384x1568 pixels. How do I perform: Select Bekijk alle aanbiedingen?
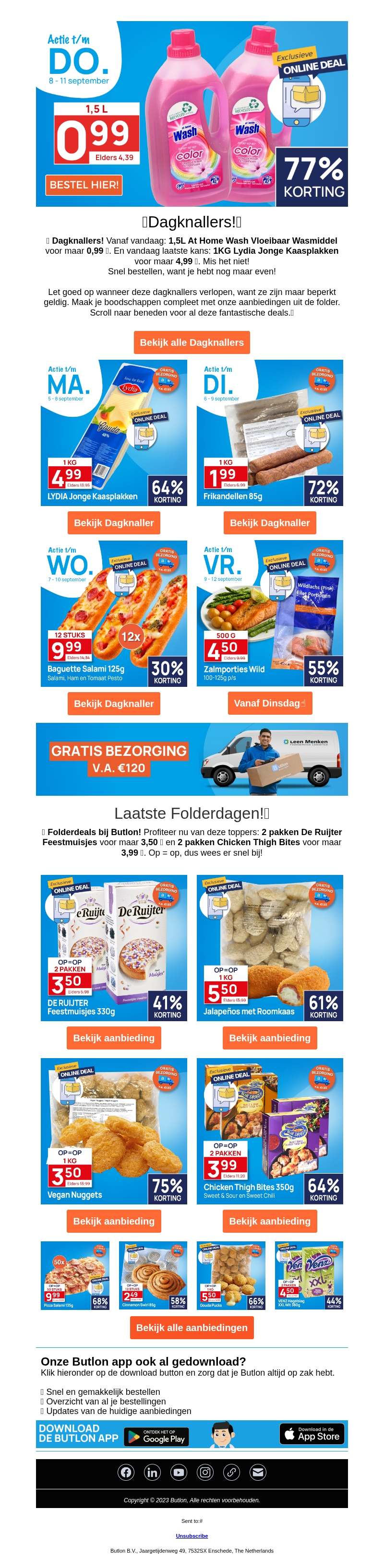tap(192, 1327)
